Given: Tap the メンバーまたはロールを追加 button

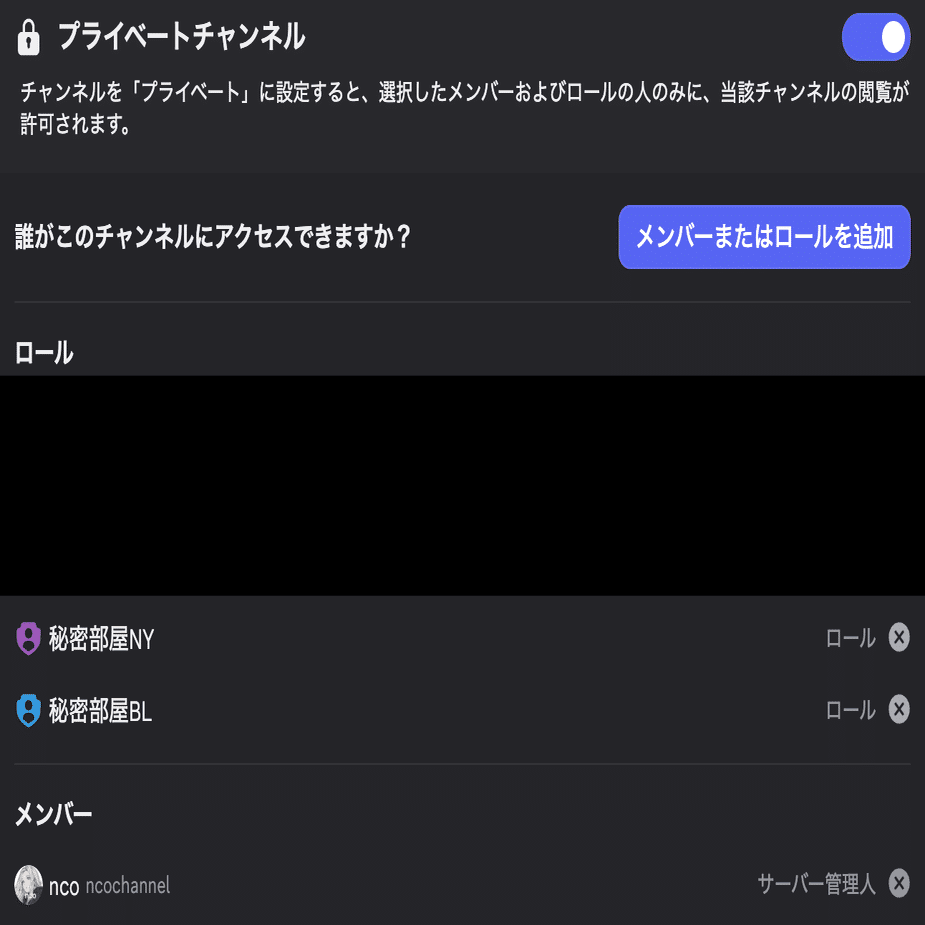Looking at the screenshot, I should 764,237.
